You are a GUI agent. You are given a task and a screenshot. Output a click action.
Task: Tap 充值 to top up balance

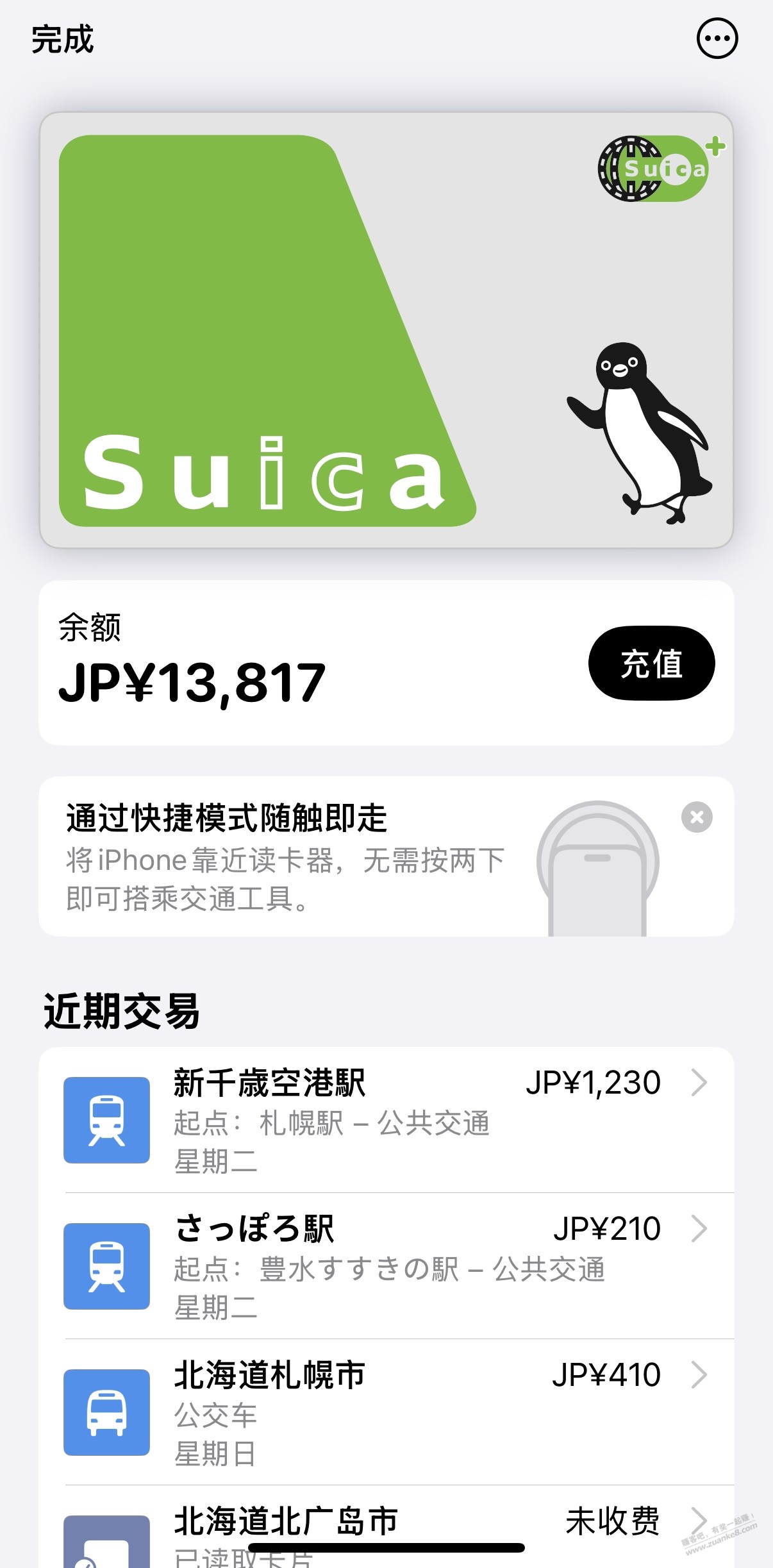[651, 663]
